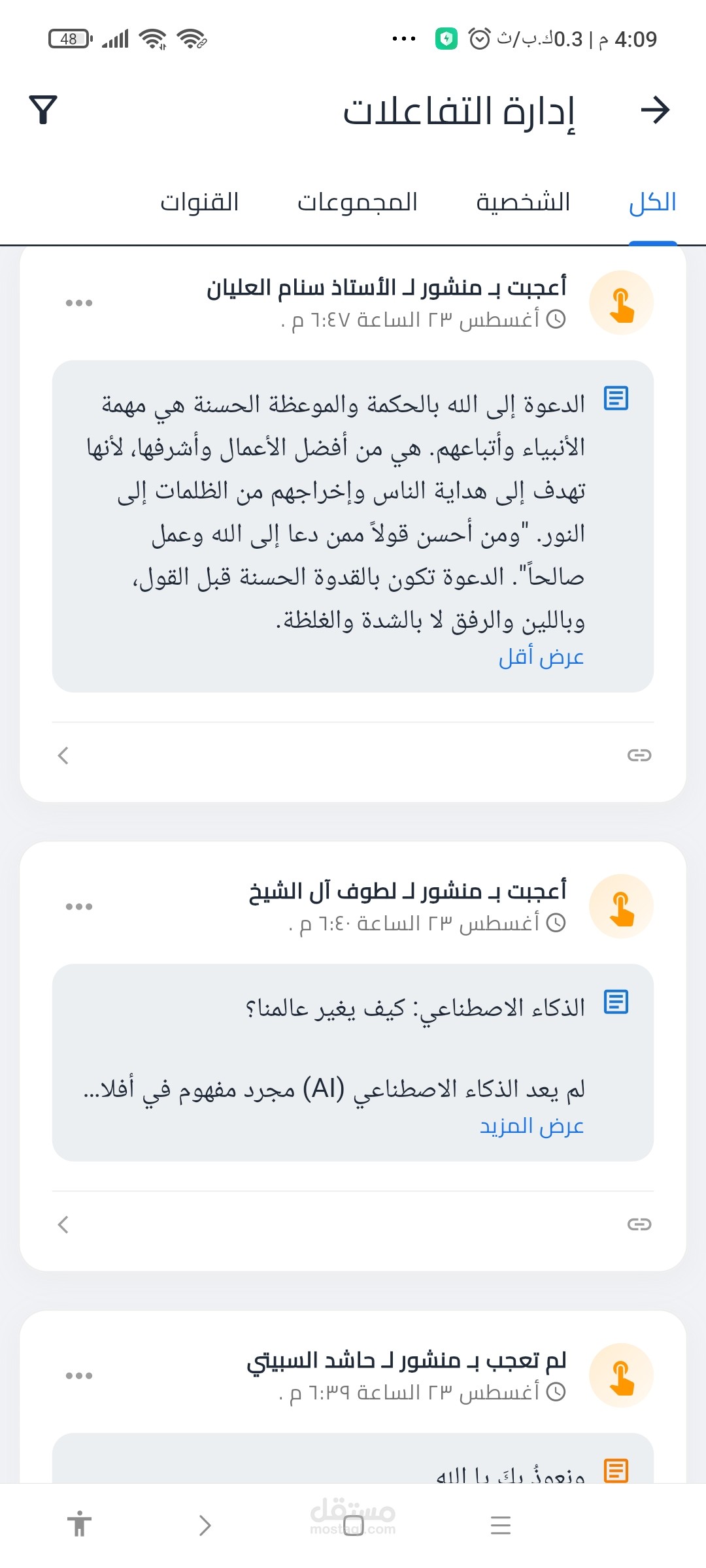The height and width of the screenshot is (1568, 706).
Task: Go back using the arrow icon
Action: tap(655, 110)
